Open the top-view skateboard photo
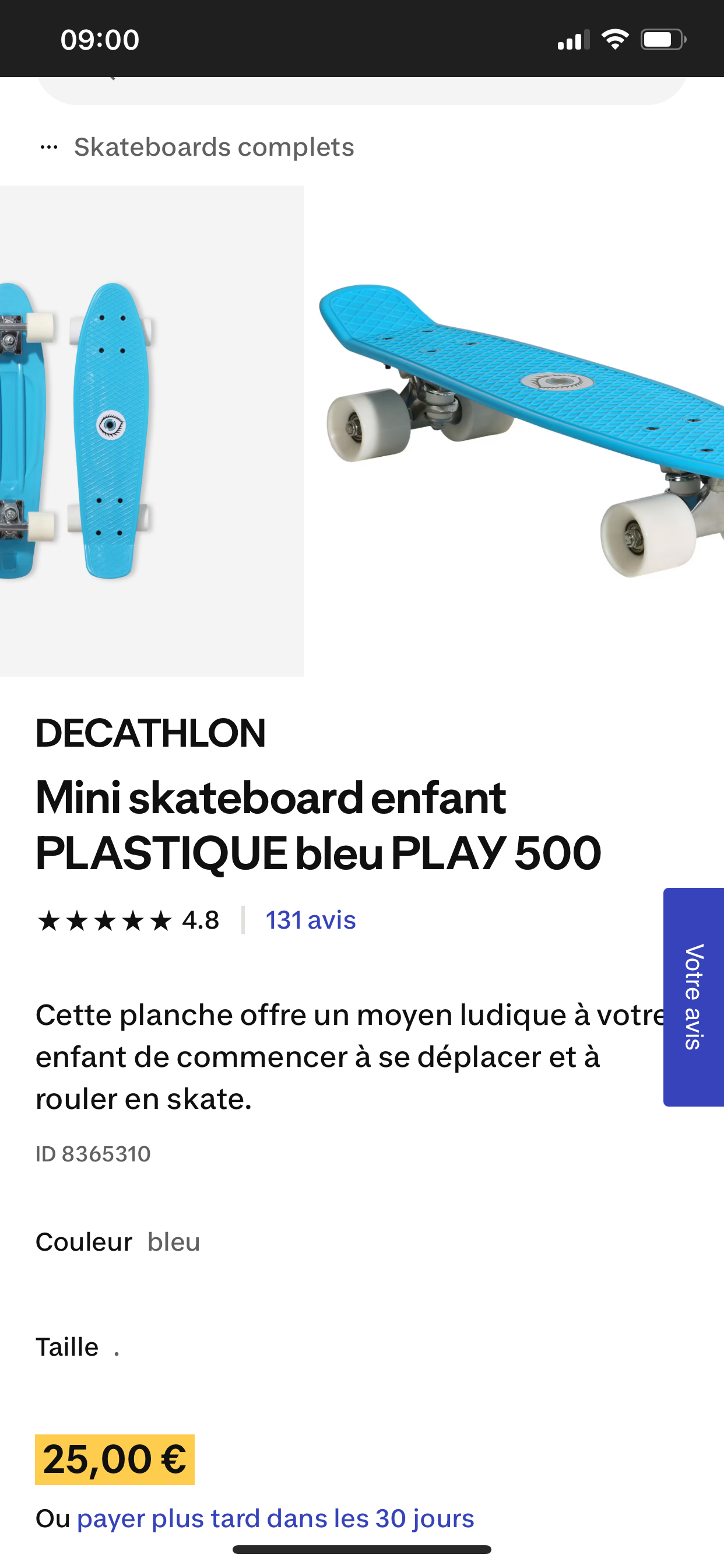The height and width of the screenshot is (1568, 724). 152,430
